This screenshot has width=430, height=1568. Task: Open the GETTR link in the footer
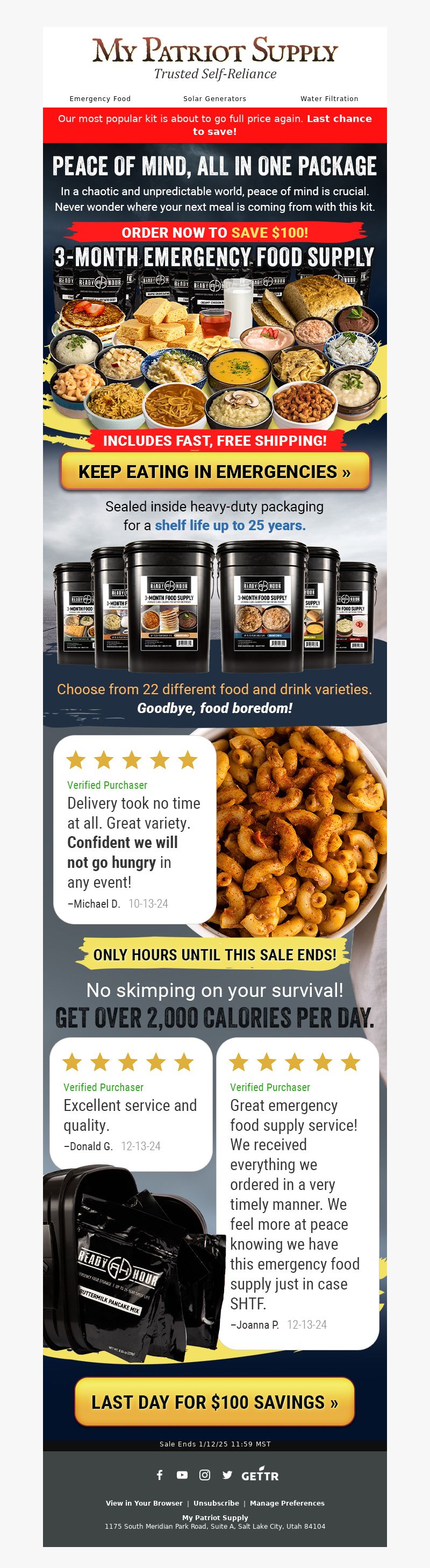click(260, 1475)
